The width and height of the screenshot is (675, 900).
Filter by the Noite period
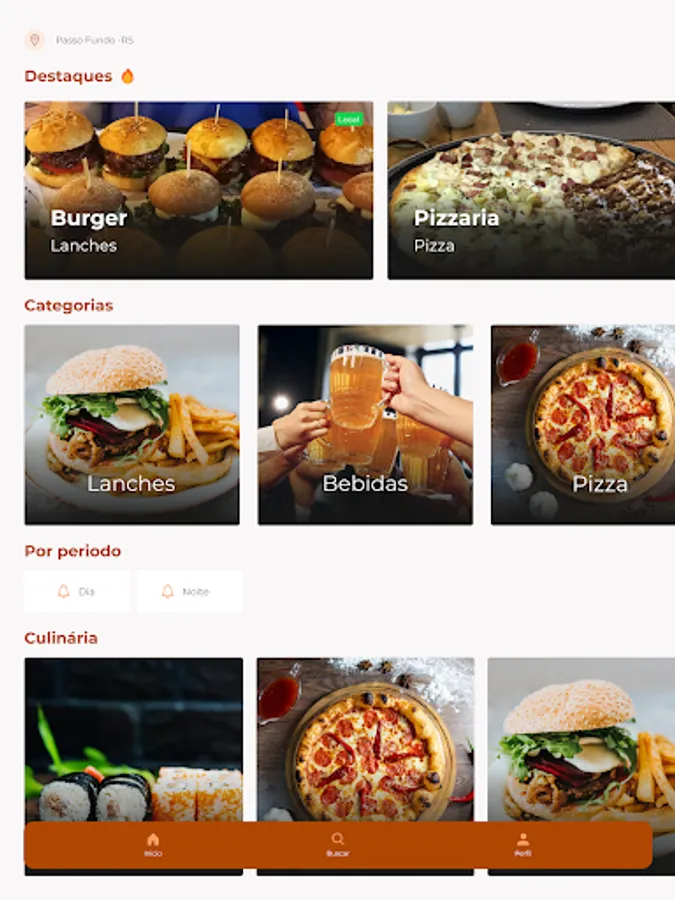(x=189, y=591)
